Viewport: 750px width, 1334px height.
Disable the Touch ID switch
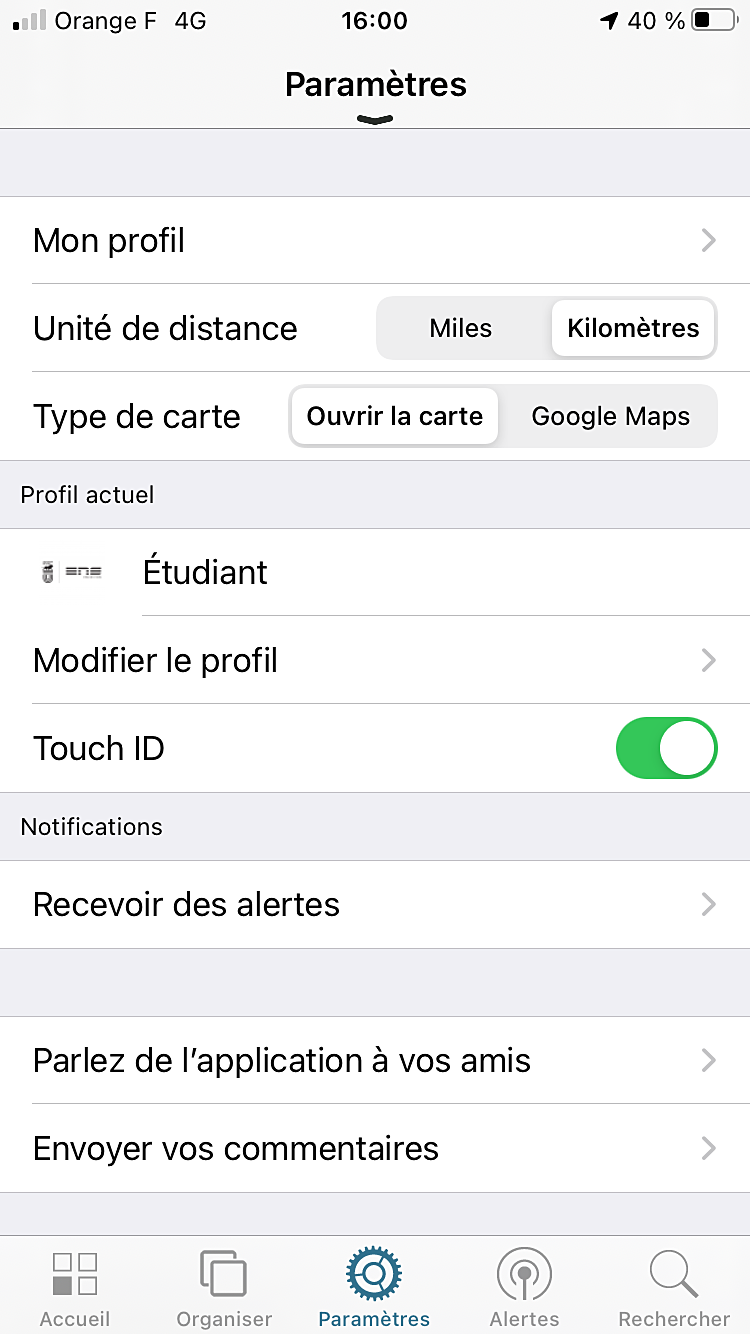(666, 748)
